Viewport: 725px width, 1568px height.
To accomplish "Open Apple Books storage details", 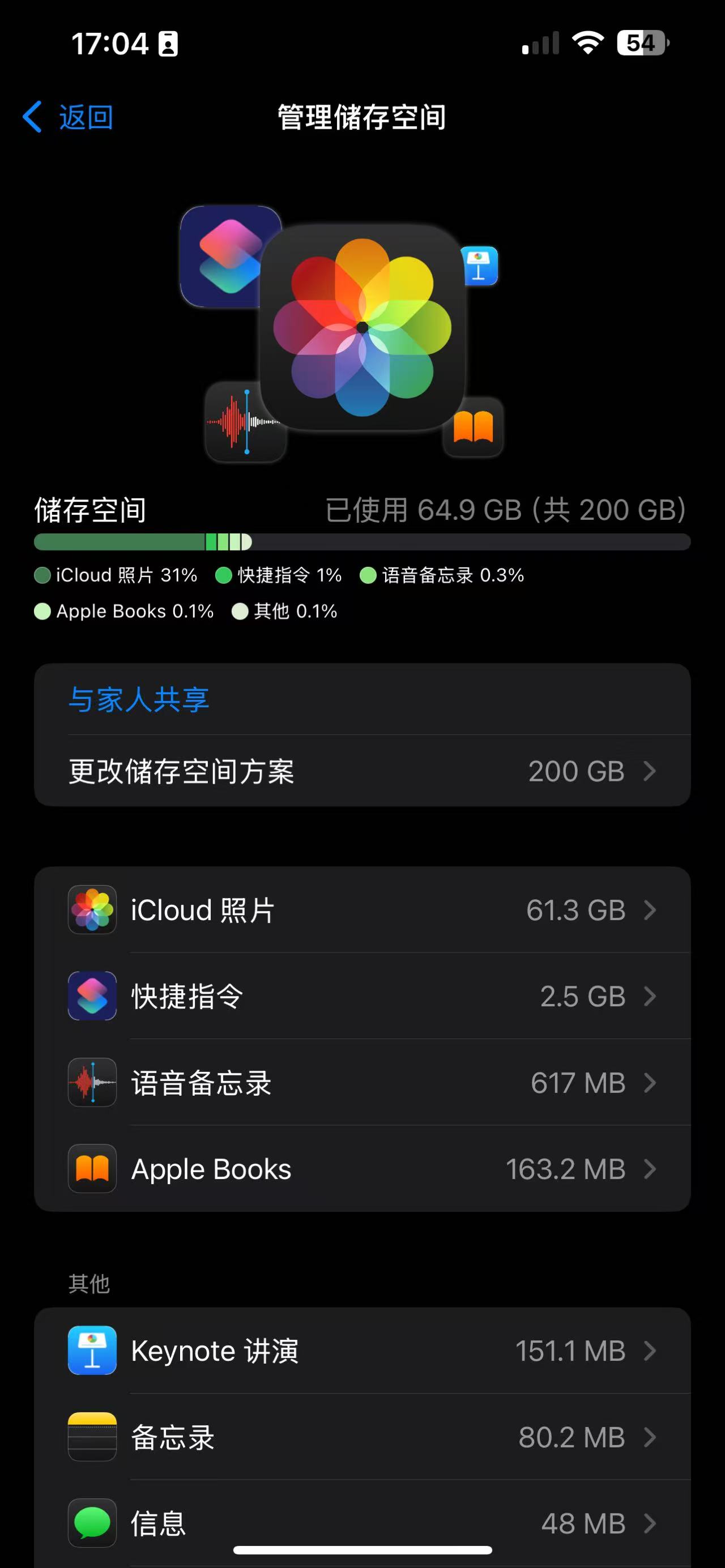I will pyautogui.click(x=362, y=1169).
